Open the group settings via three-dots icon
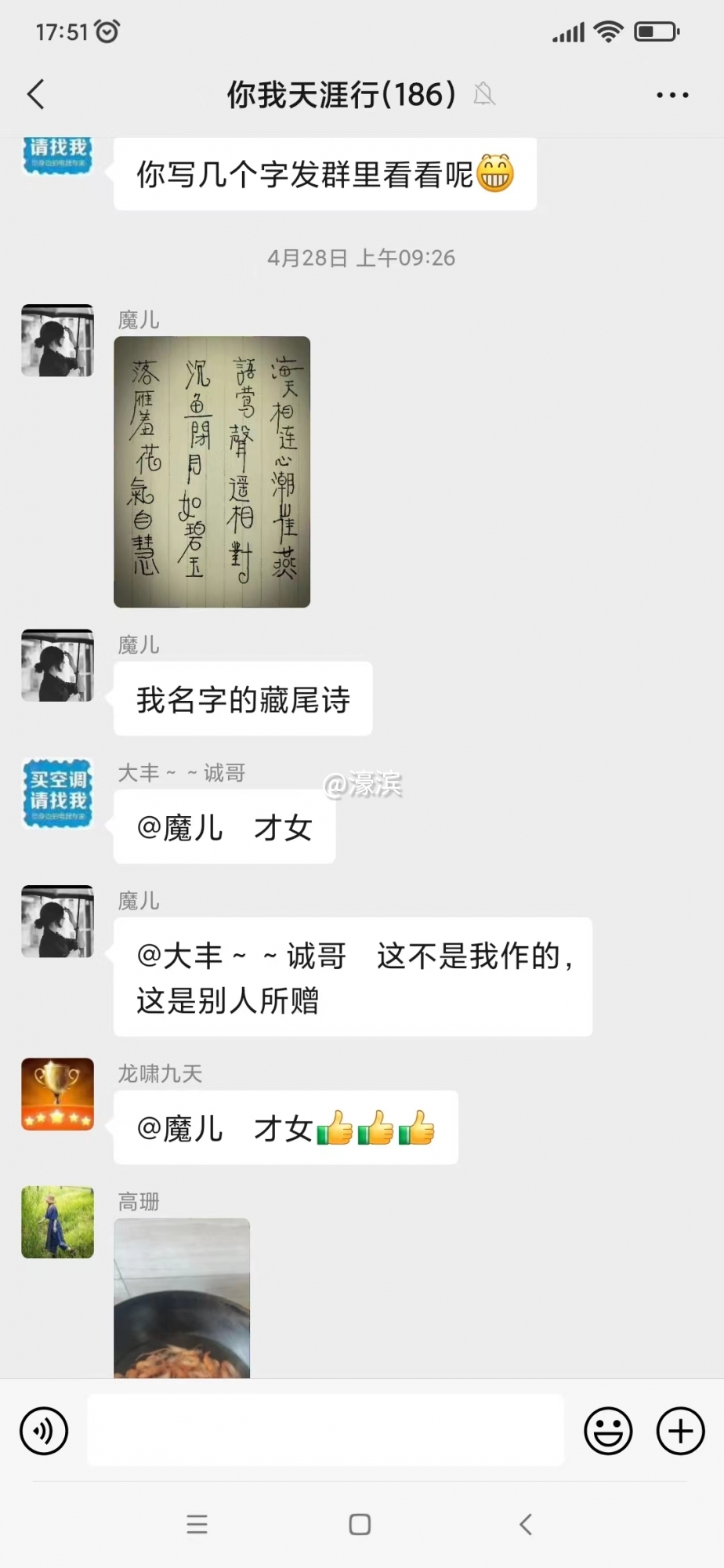The image size is (724, 1568). coord(672,94)
